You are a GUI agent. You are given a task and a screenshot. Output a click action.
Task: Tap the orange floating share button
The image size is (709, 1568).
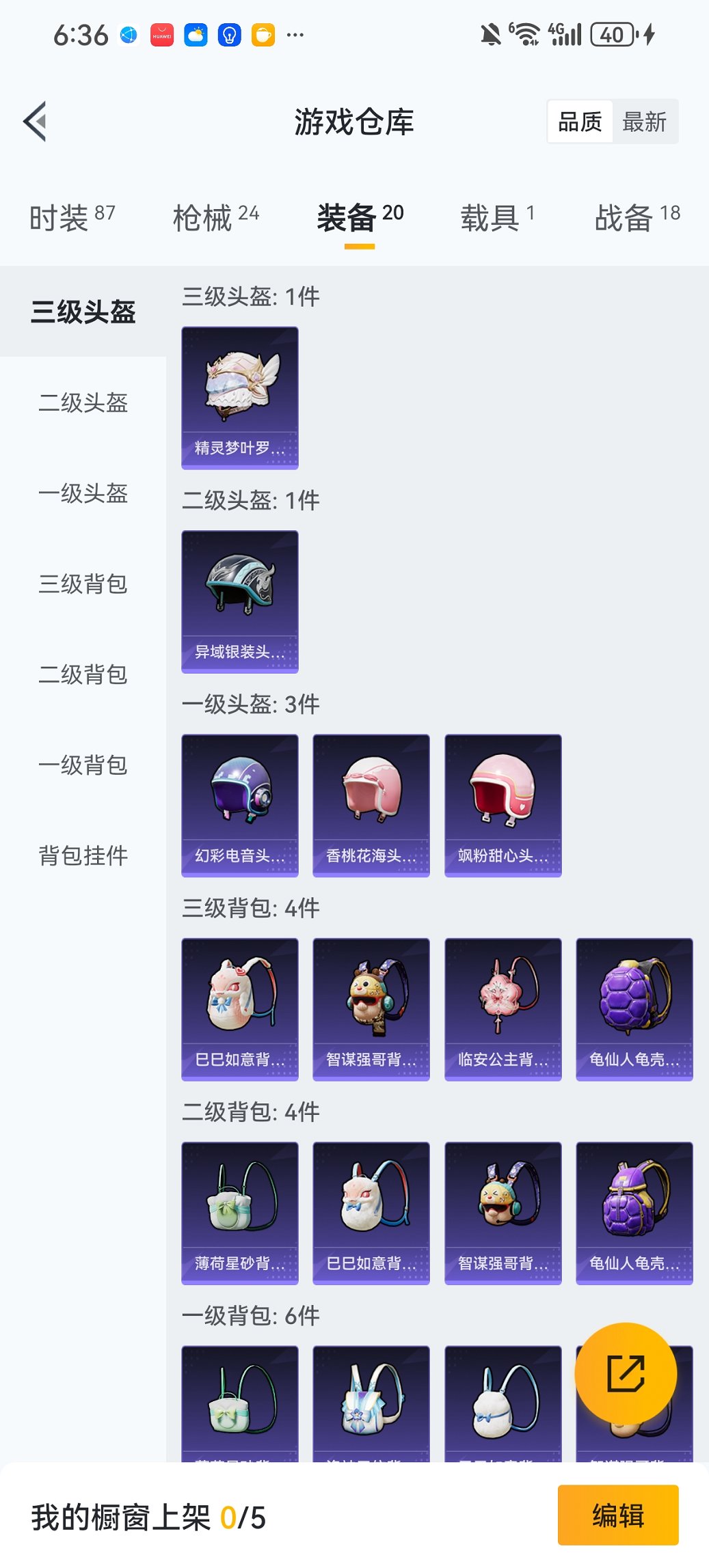[626, 1373]
